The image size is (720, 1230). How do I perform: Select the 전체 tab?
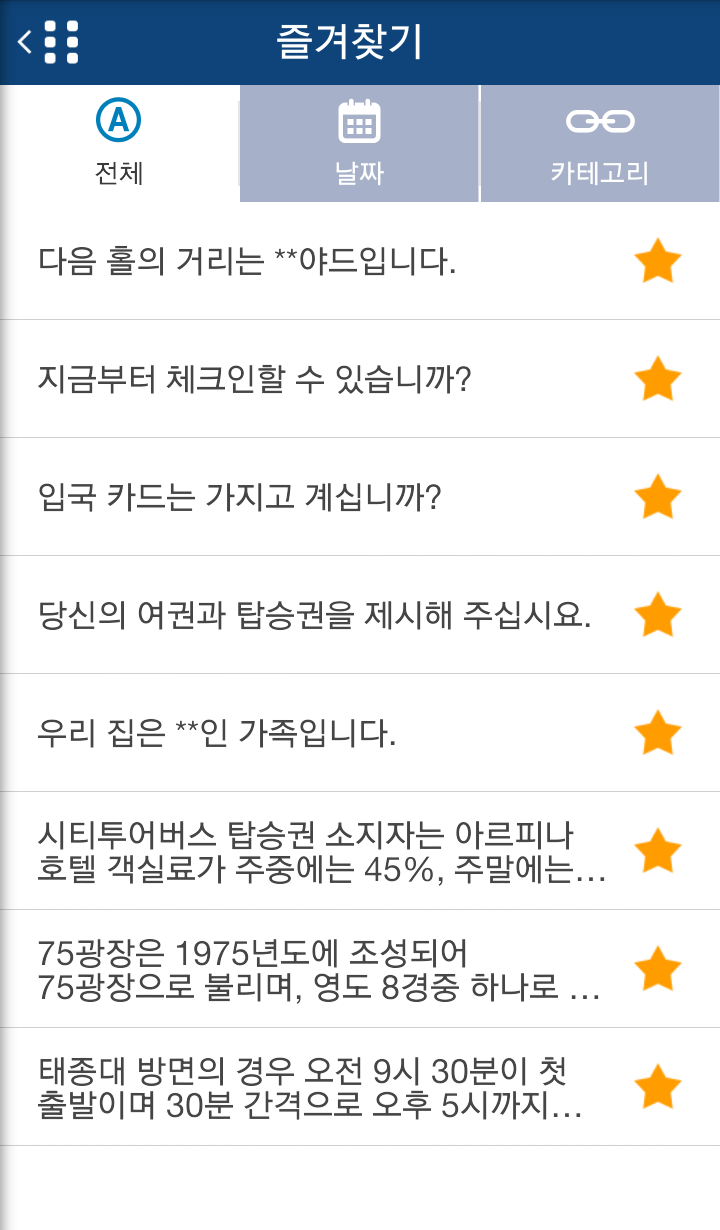(119, 143)
